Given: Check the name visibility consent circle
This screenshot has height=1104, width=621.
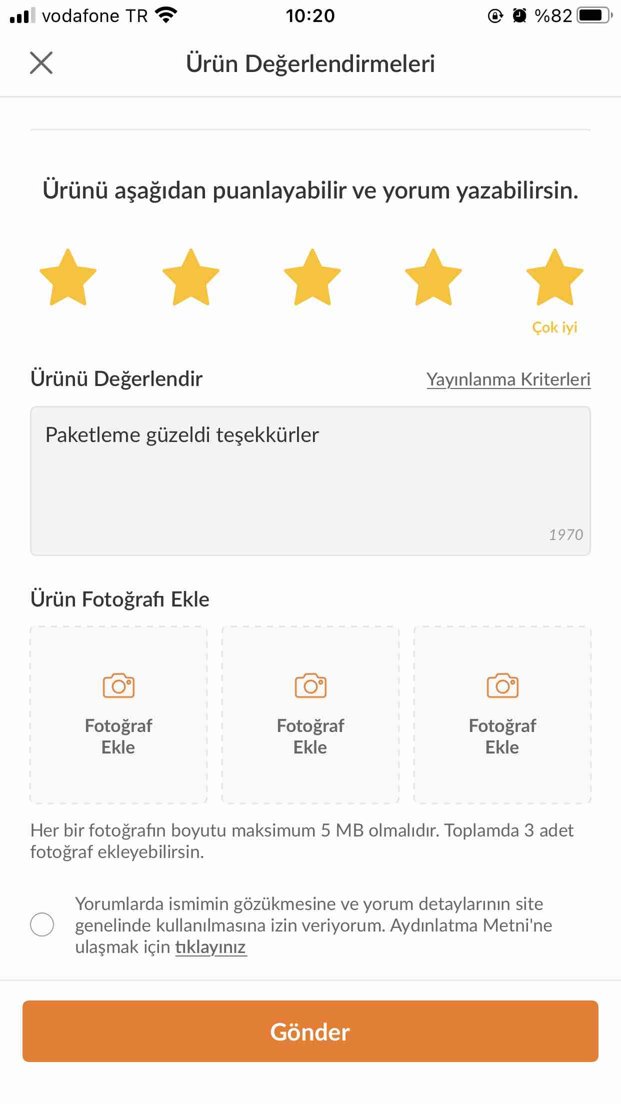Looking at the screenshot, I should coord(42,924).
